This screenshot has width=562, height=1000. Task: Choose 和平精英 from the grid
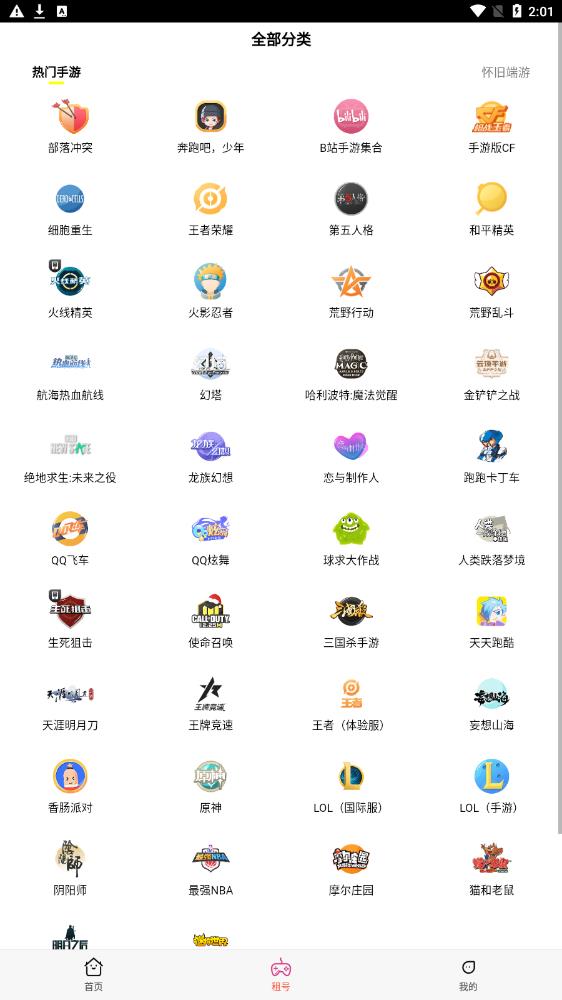491,210
